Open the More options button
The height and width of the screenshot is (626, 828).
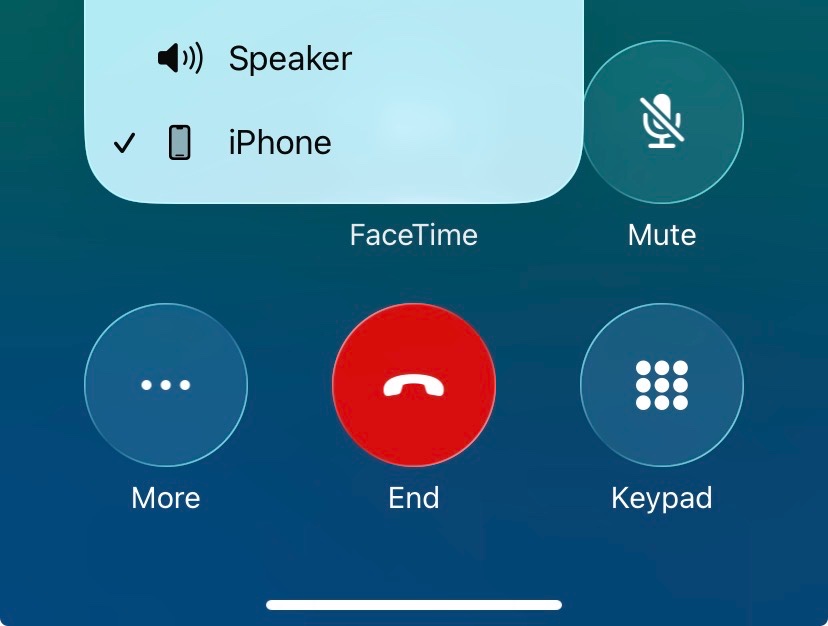click(x=166, y=385)
